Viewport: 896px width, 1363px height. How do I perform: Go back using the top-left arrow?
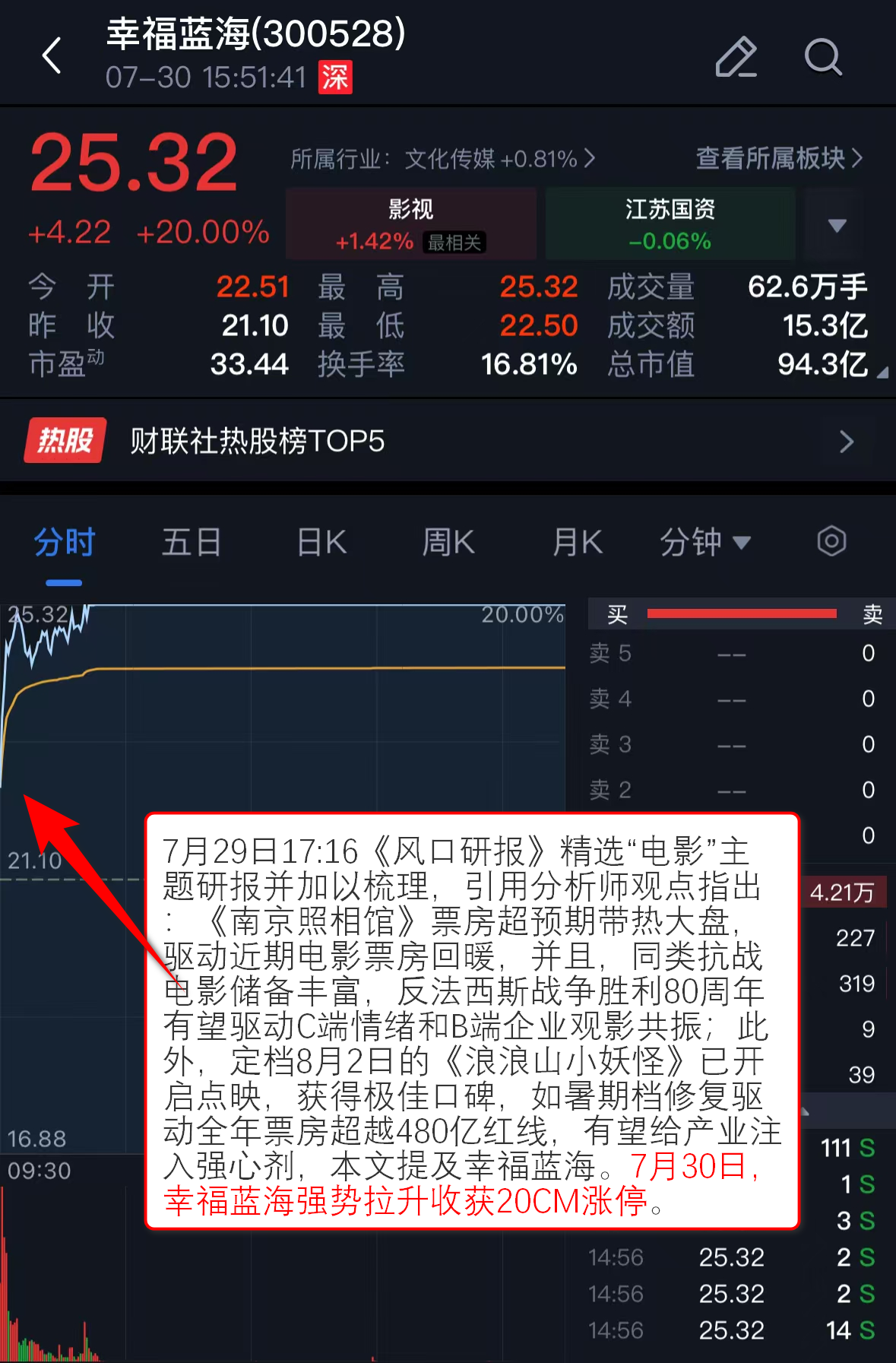coord(52,56)
